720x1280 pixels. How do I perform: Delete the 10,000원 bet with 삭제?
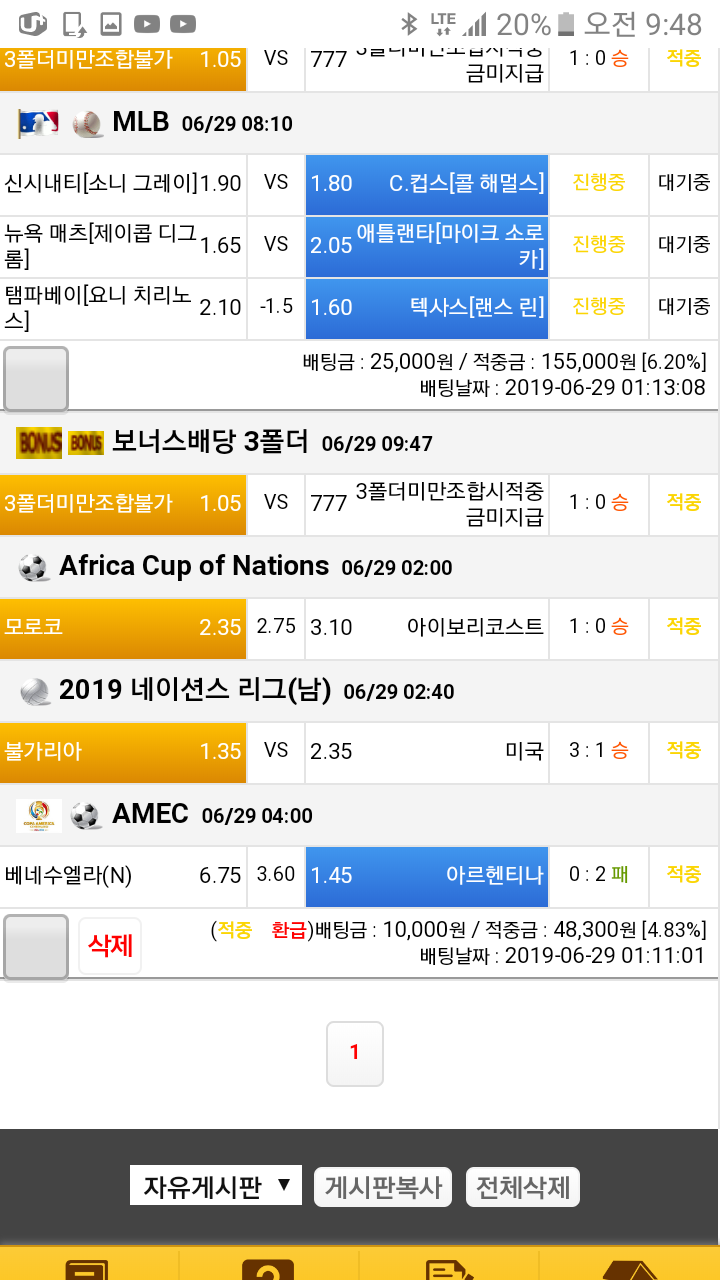110,946
